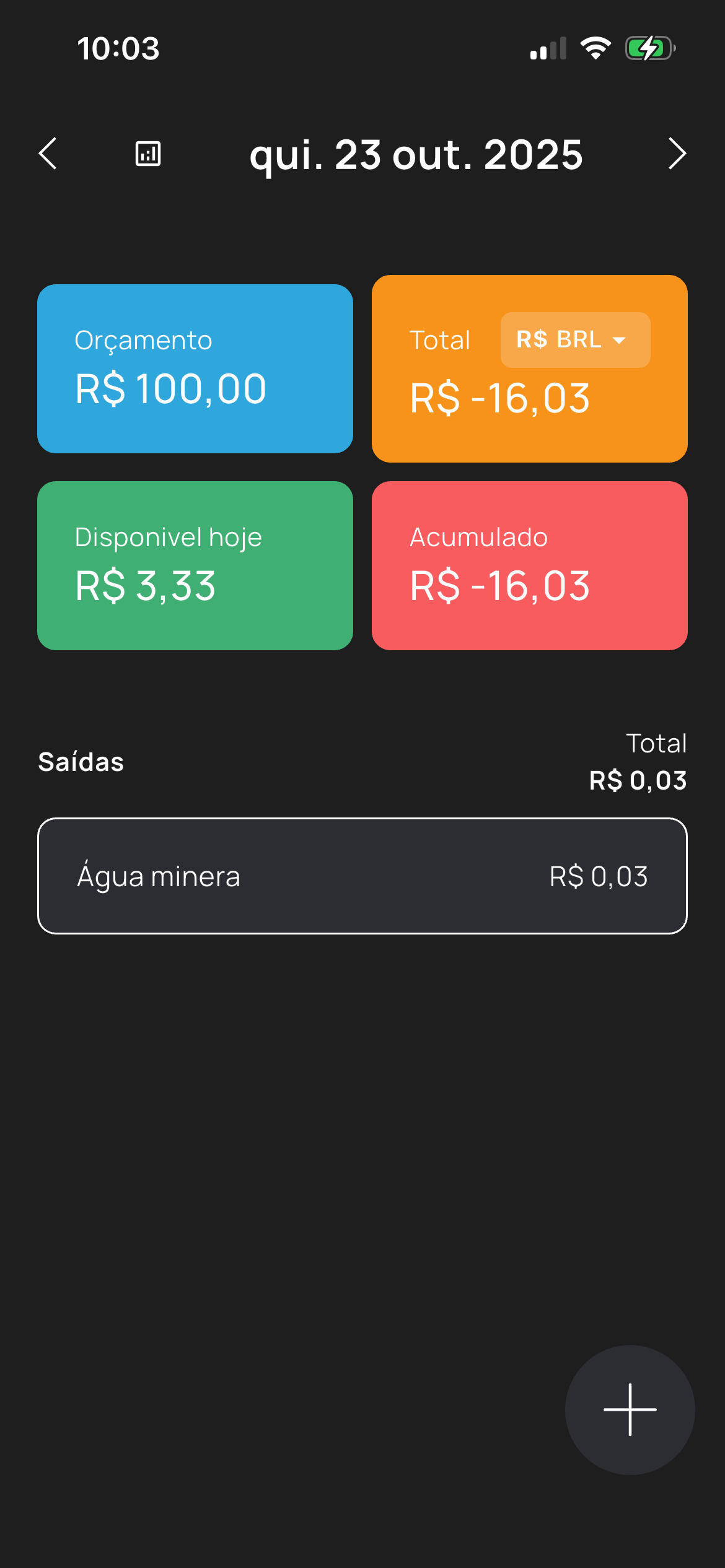
Task: Collapse the date header with left chevron
Action: 48,154
